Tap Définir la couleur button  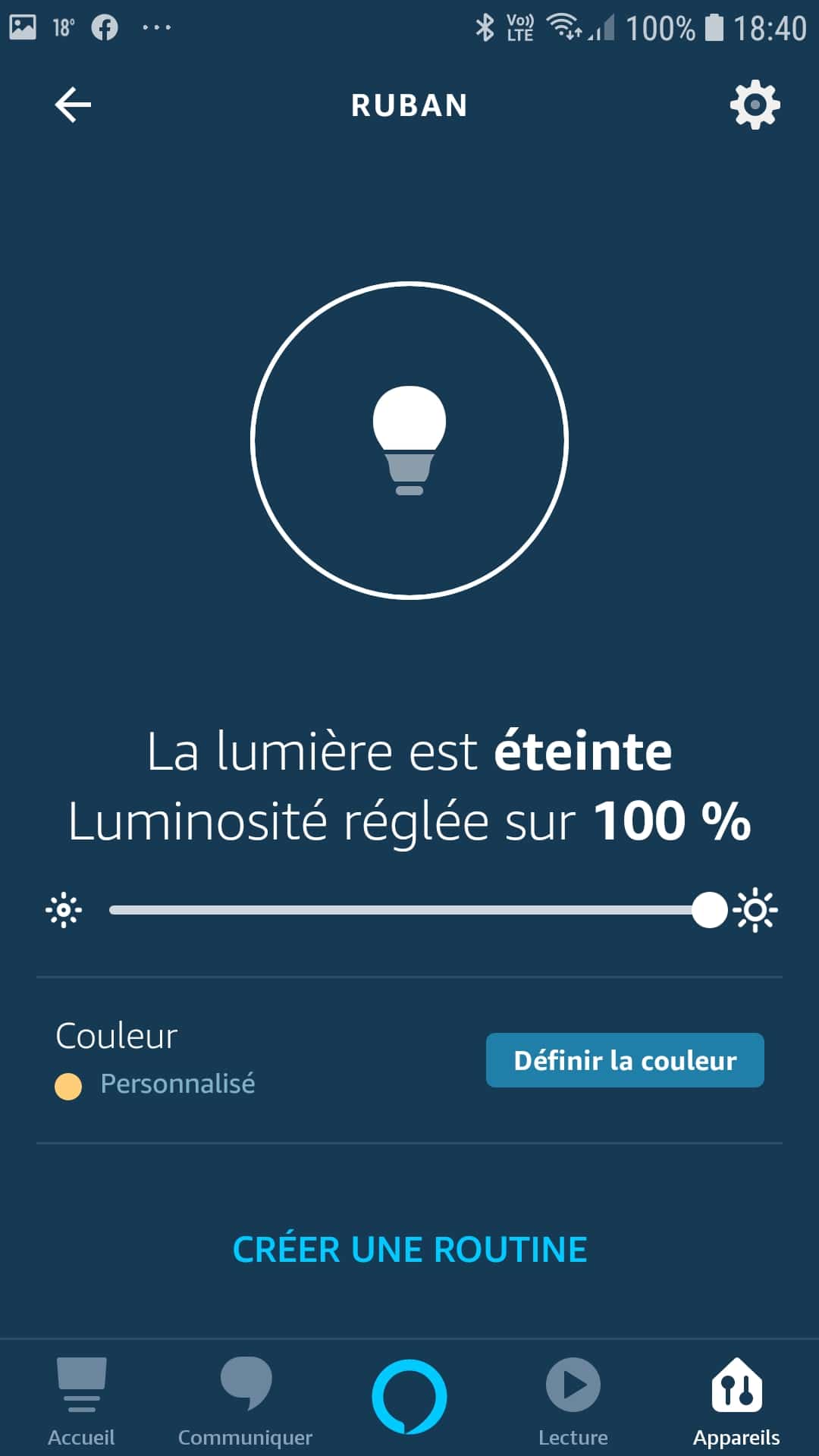tap(625, 1060)
